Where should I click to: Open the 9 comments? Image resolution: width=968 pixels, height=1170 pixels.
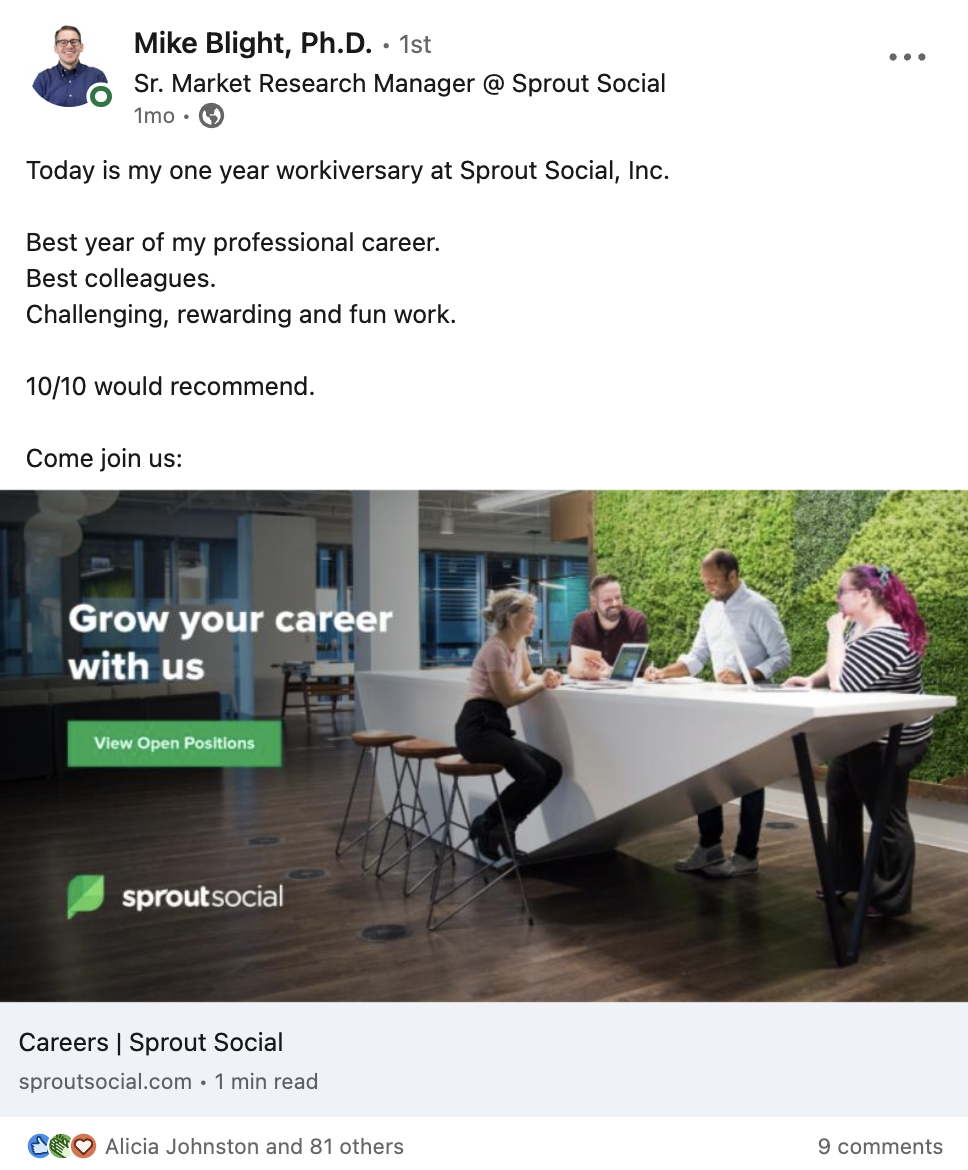coord(879,1146)
